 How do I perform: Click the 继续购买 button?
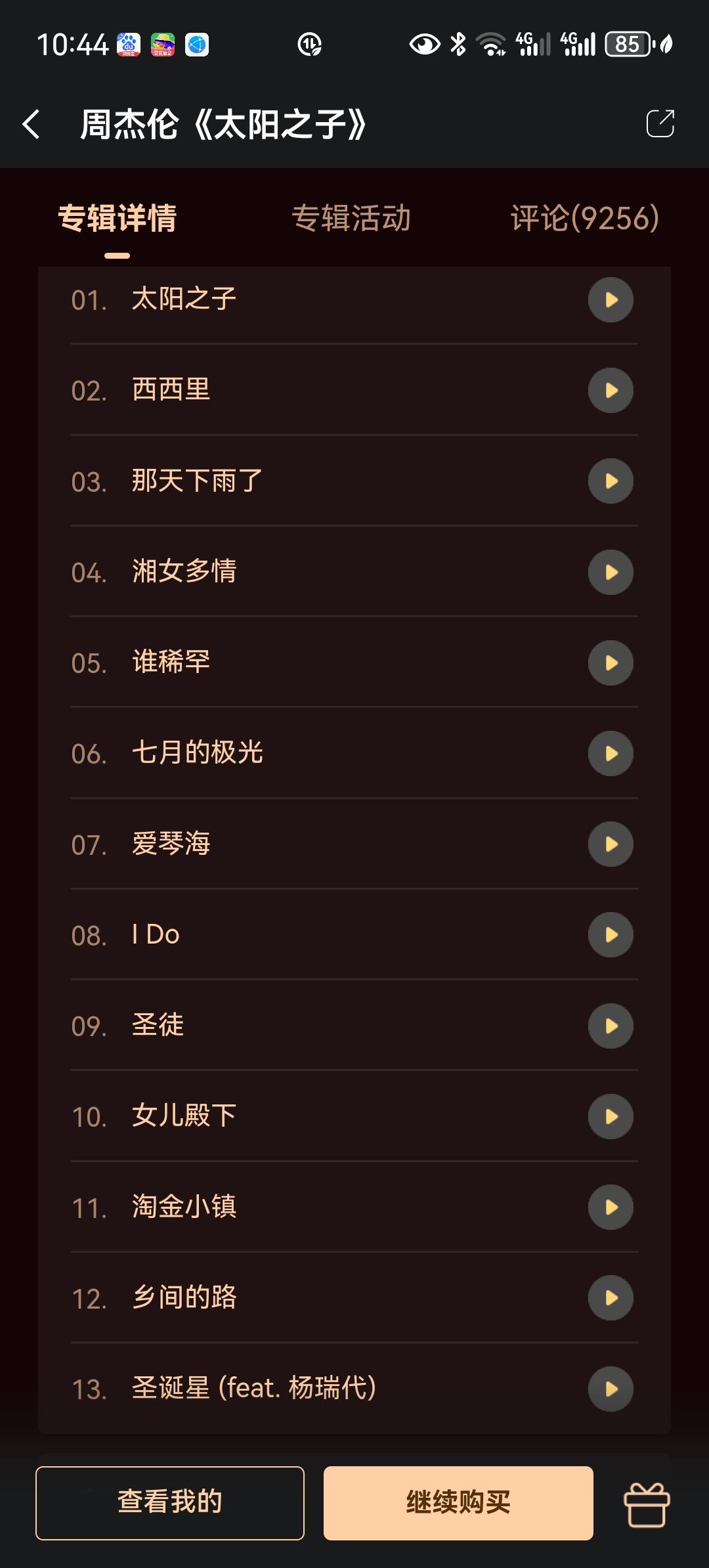(458, 1505)
